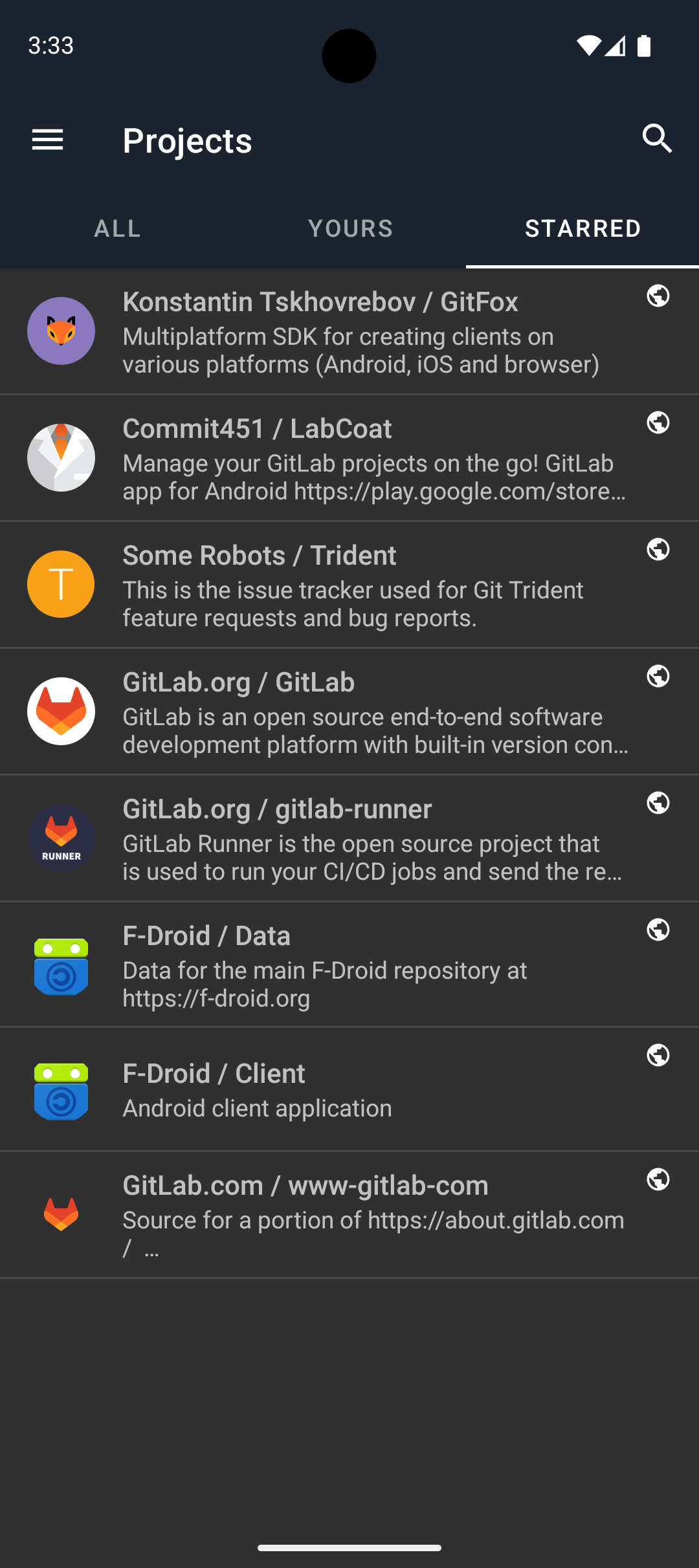The image size is (699, 1568).
Task: Select the orange Trident project avatar
Action: (x=60, y=583)
